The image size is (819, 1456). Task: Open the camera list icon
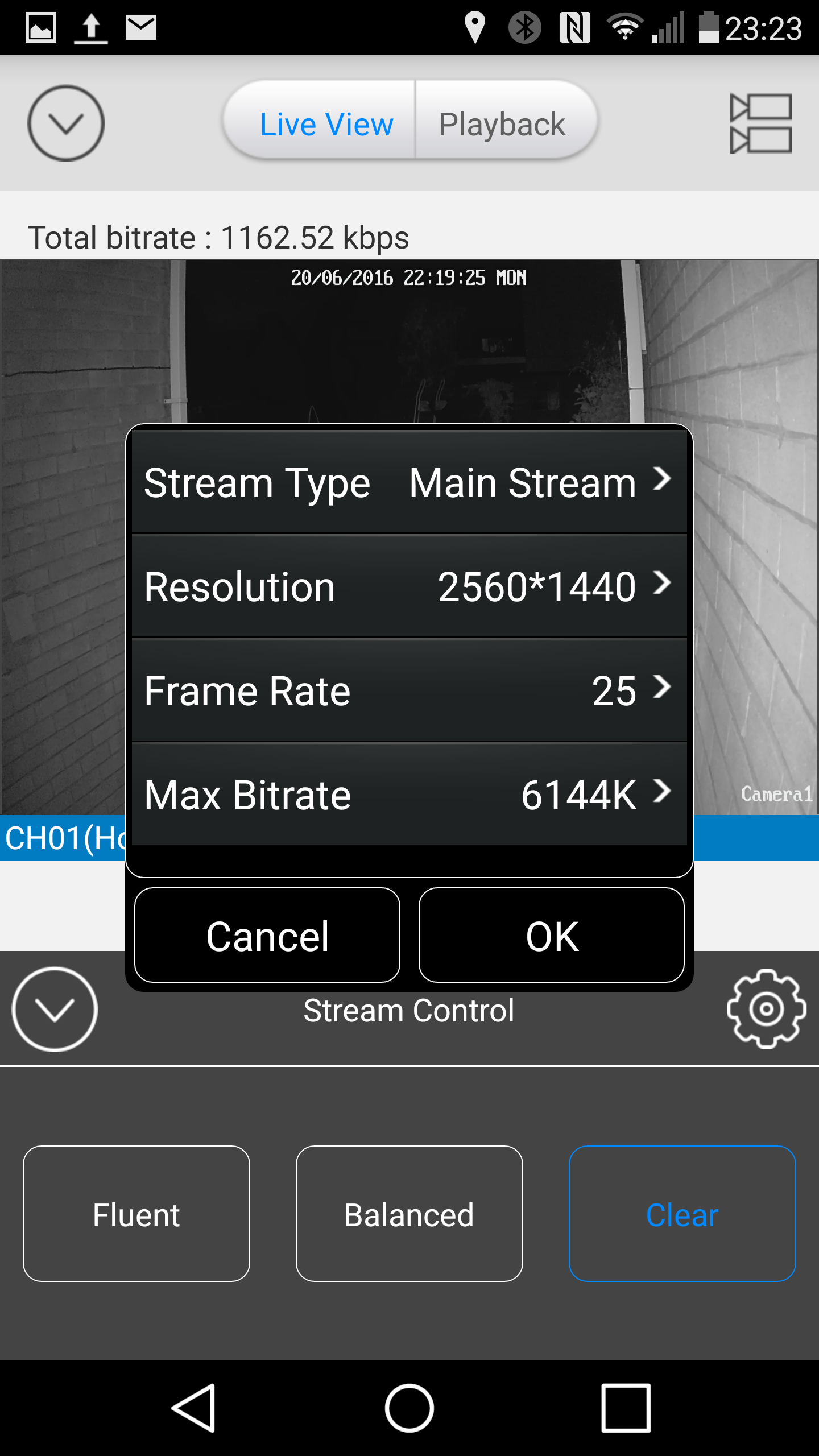(760, 123)
